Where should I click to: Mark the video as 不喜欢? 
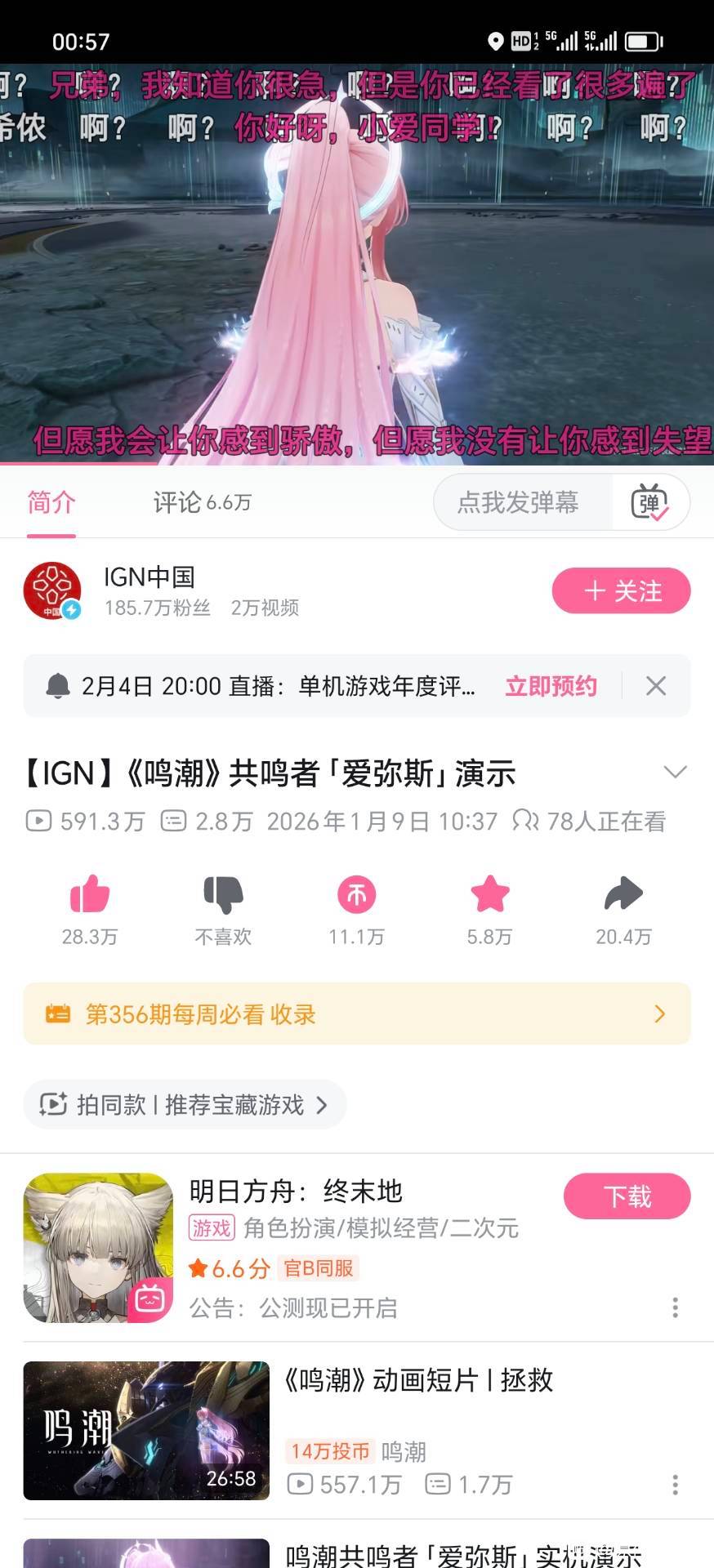tap(223, 895)
